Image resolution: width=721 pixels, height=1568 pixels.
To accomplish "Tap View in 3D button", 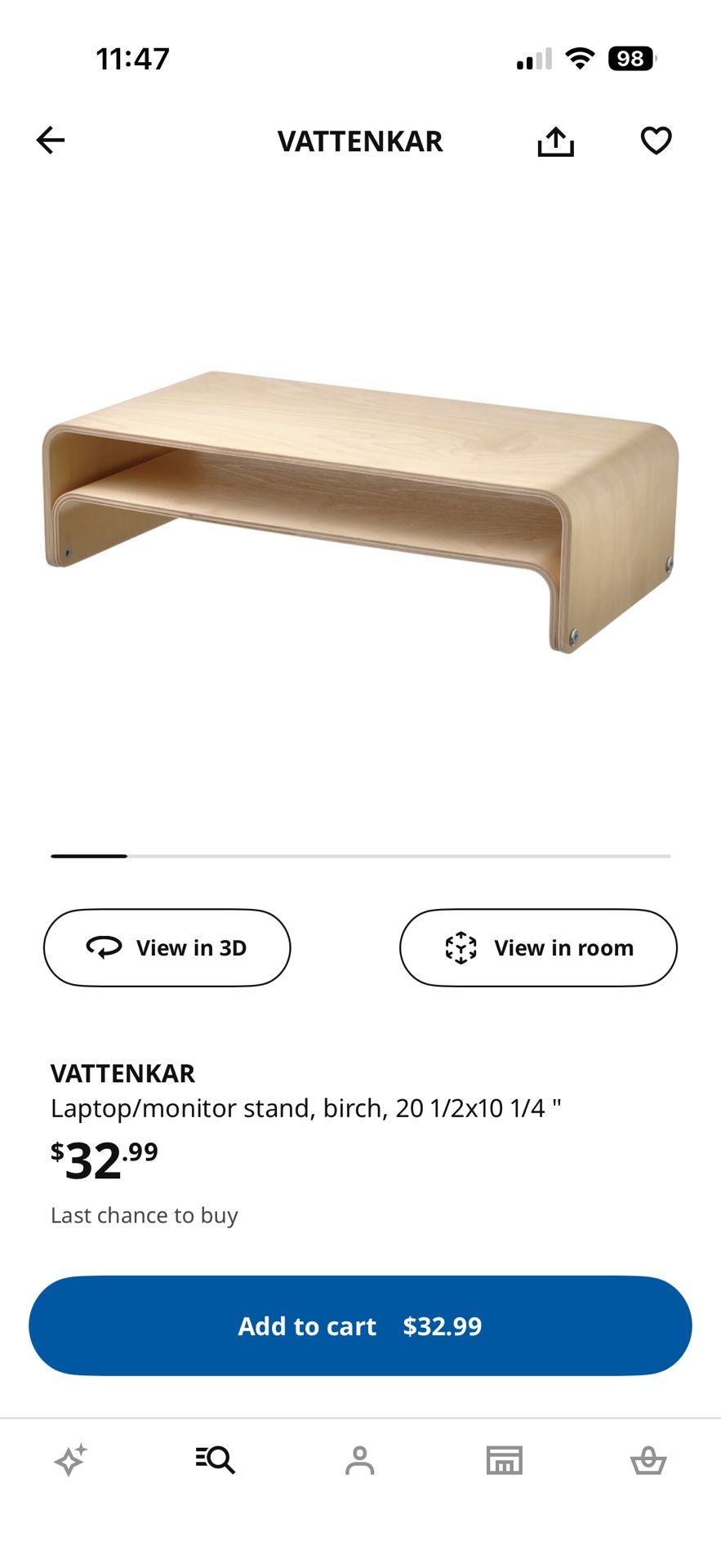I will click(167, 947).
